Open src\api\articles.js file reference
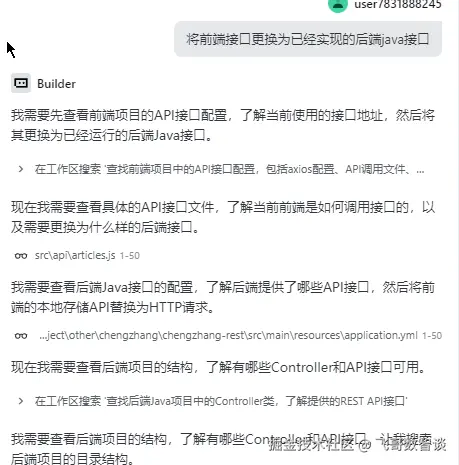 coord(75,256)
